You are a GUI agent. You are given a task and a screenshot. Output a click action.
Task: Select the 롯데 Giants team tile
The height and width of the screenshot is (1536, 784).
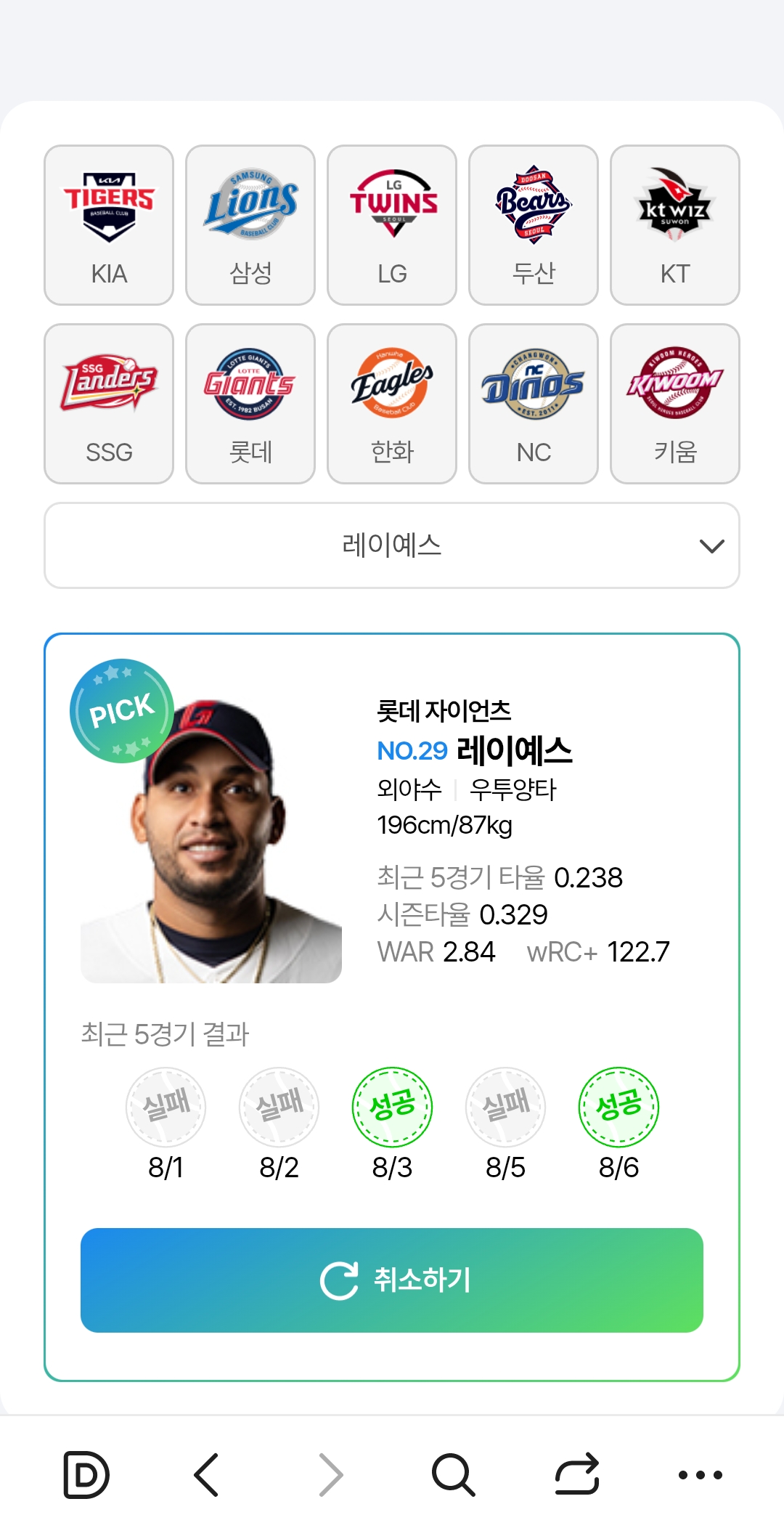[x=250, y=404]
